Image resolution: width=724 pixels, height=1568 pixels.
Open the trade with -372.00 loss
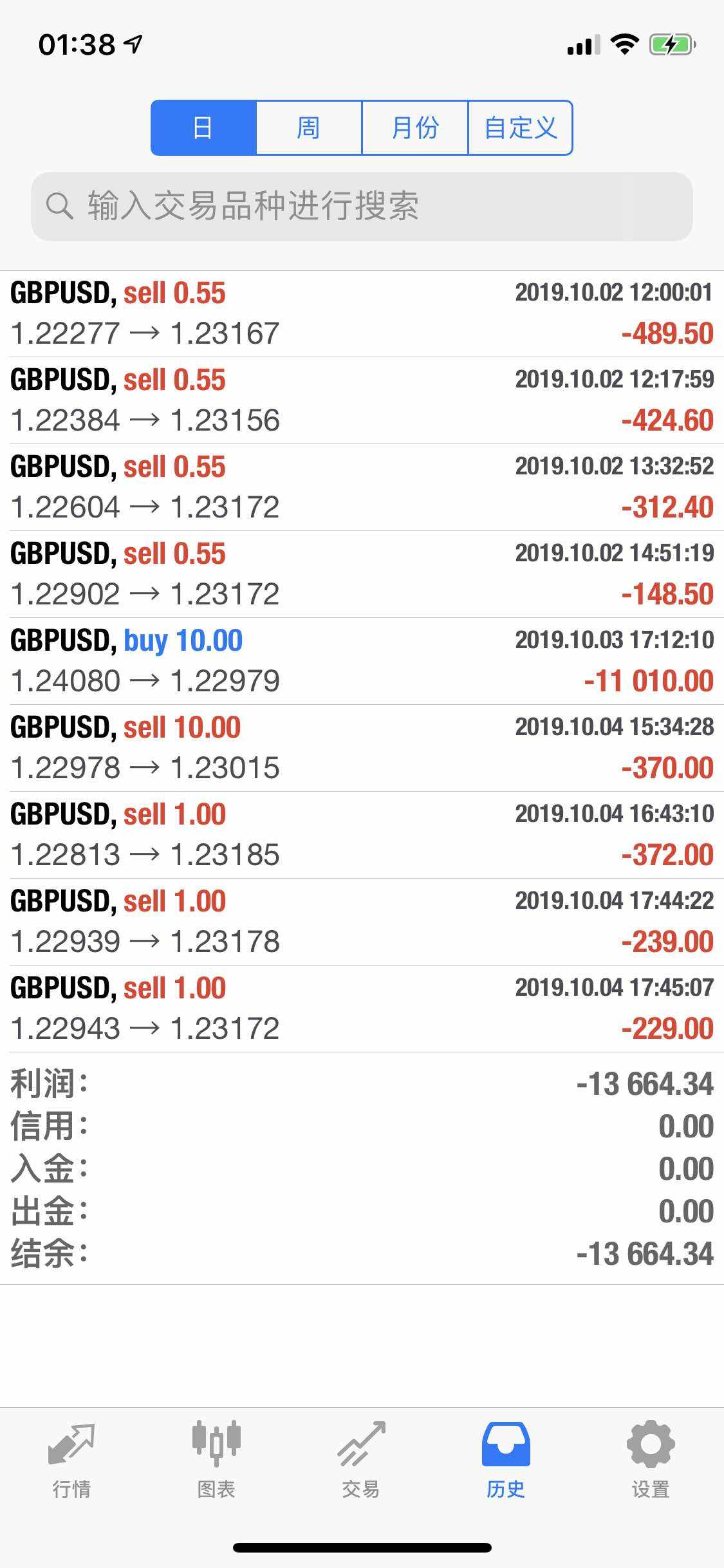tap(362, 835)
